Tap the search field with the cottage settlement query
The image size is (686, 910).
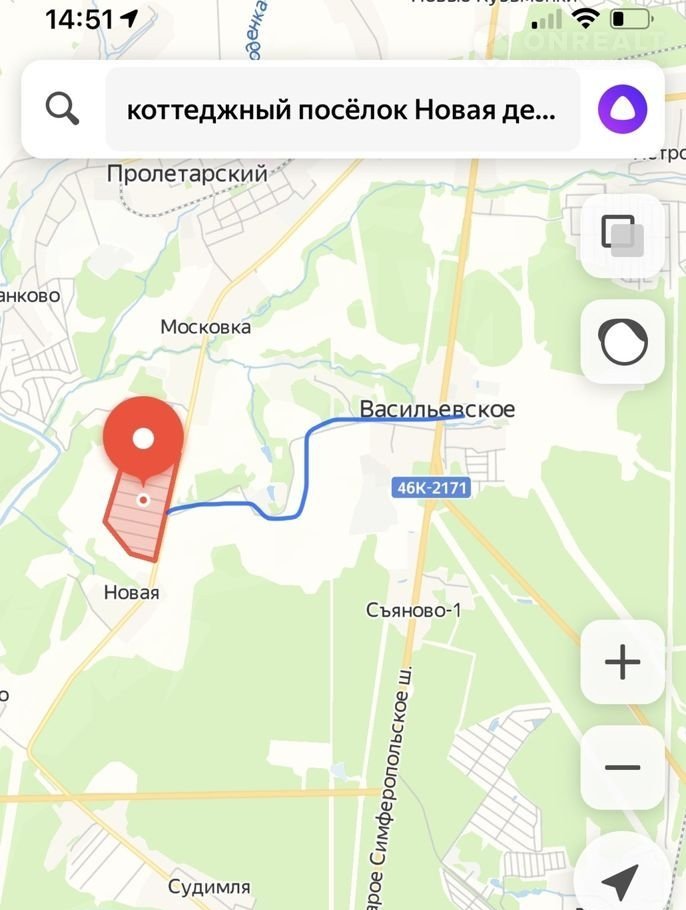tap(342, 109)
